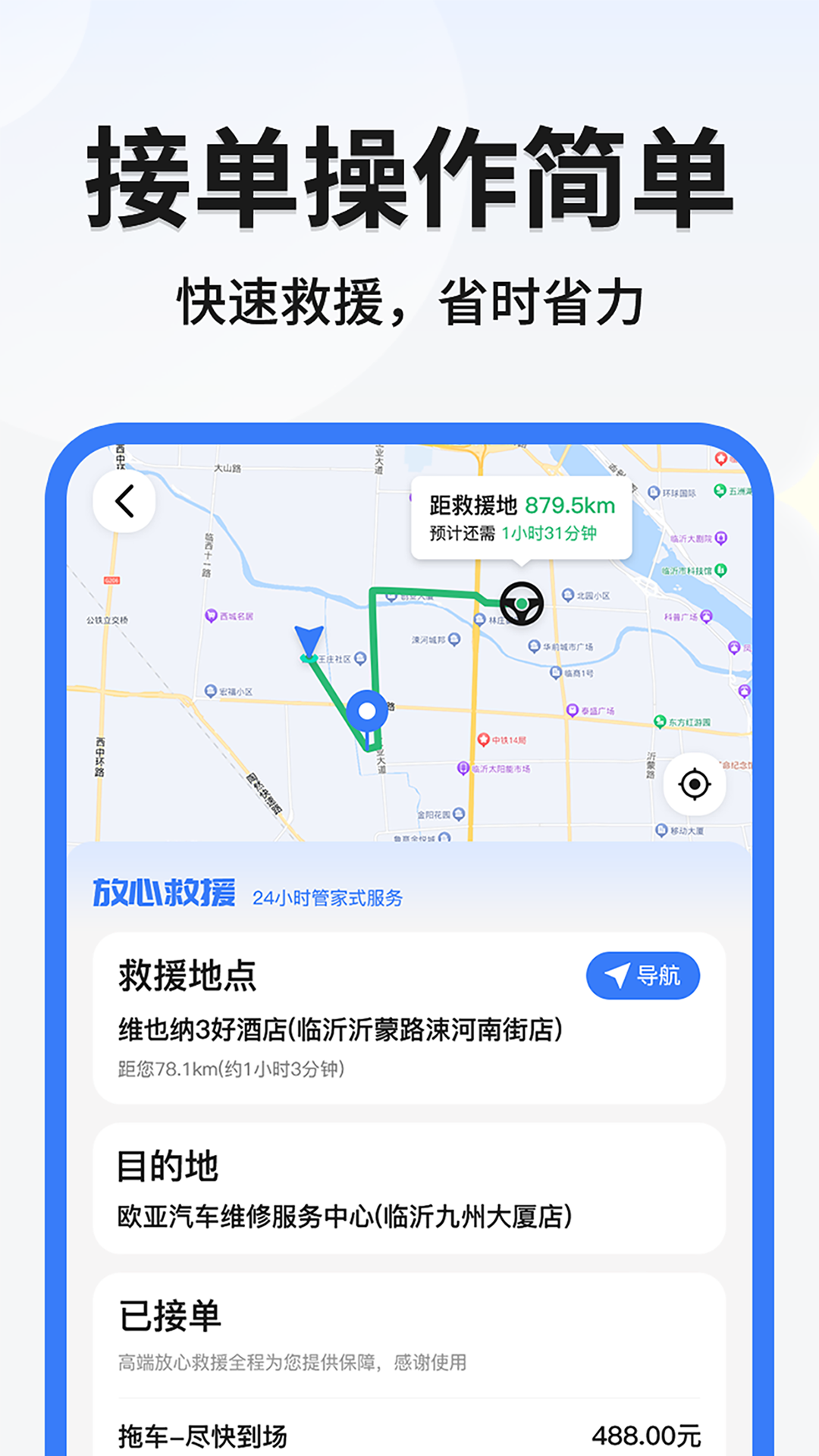Screen dimensions: 819x1456
Task: Tap the 临沂太阳能市场 purple marker
Action: click(x=462, y=768)
